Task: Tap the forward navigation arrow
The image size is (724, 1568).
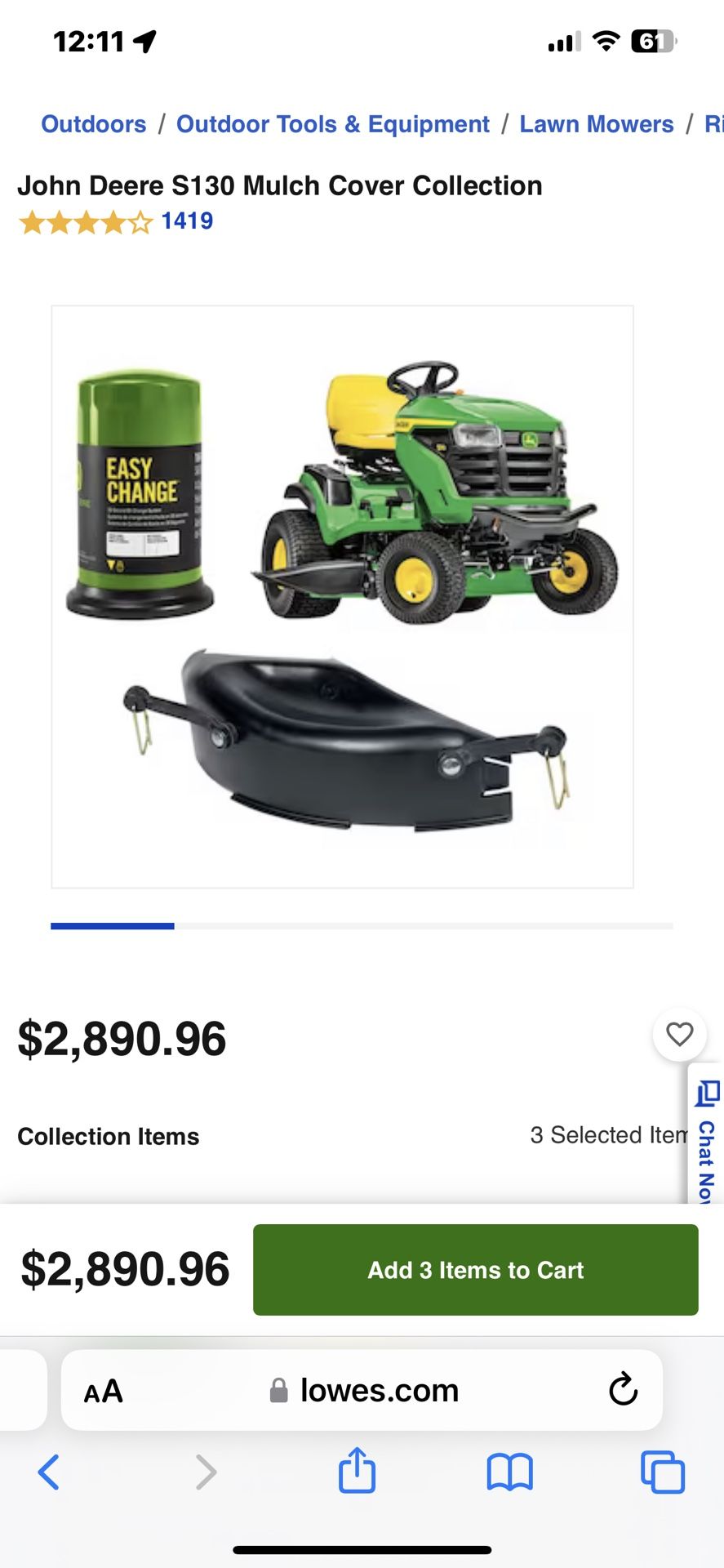Action: coord(205,1472)
